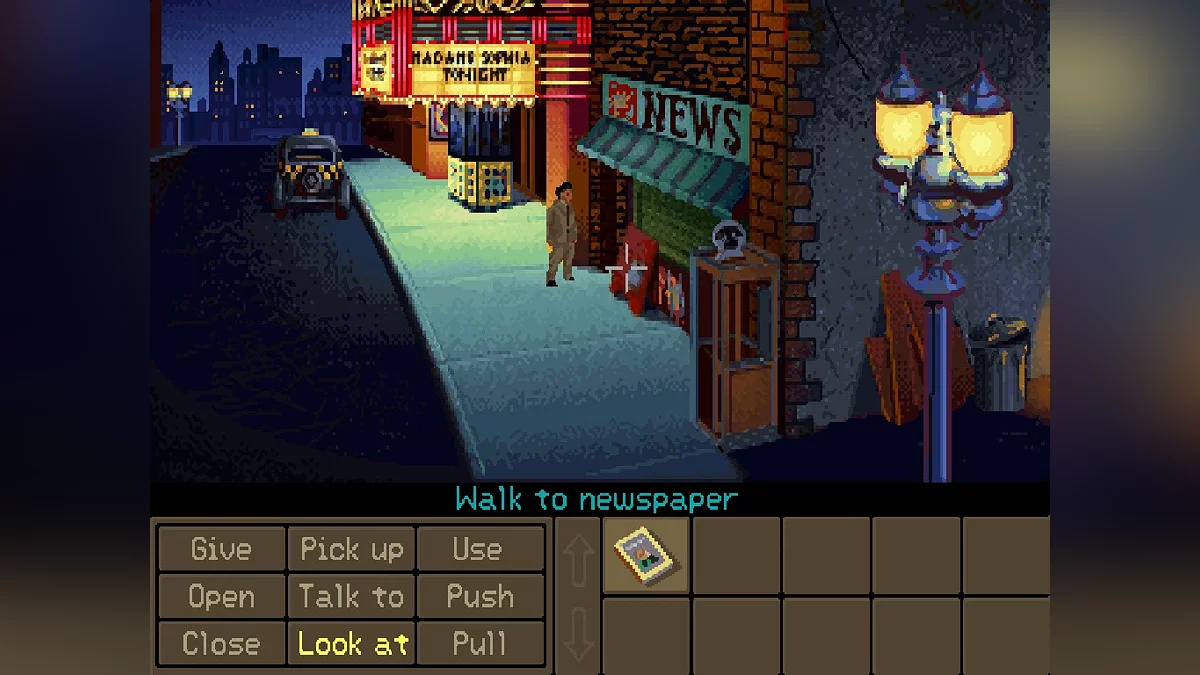Select the Close verb
Viewport: 1200px width, 675px height.
click(x=221, y=644)
